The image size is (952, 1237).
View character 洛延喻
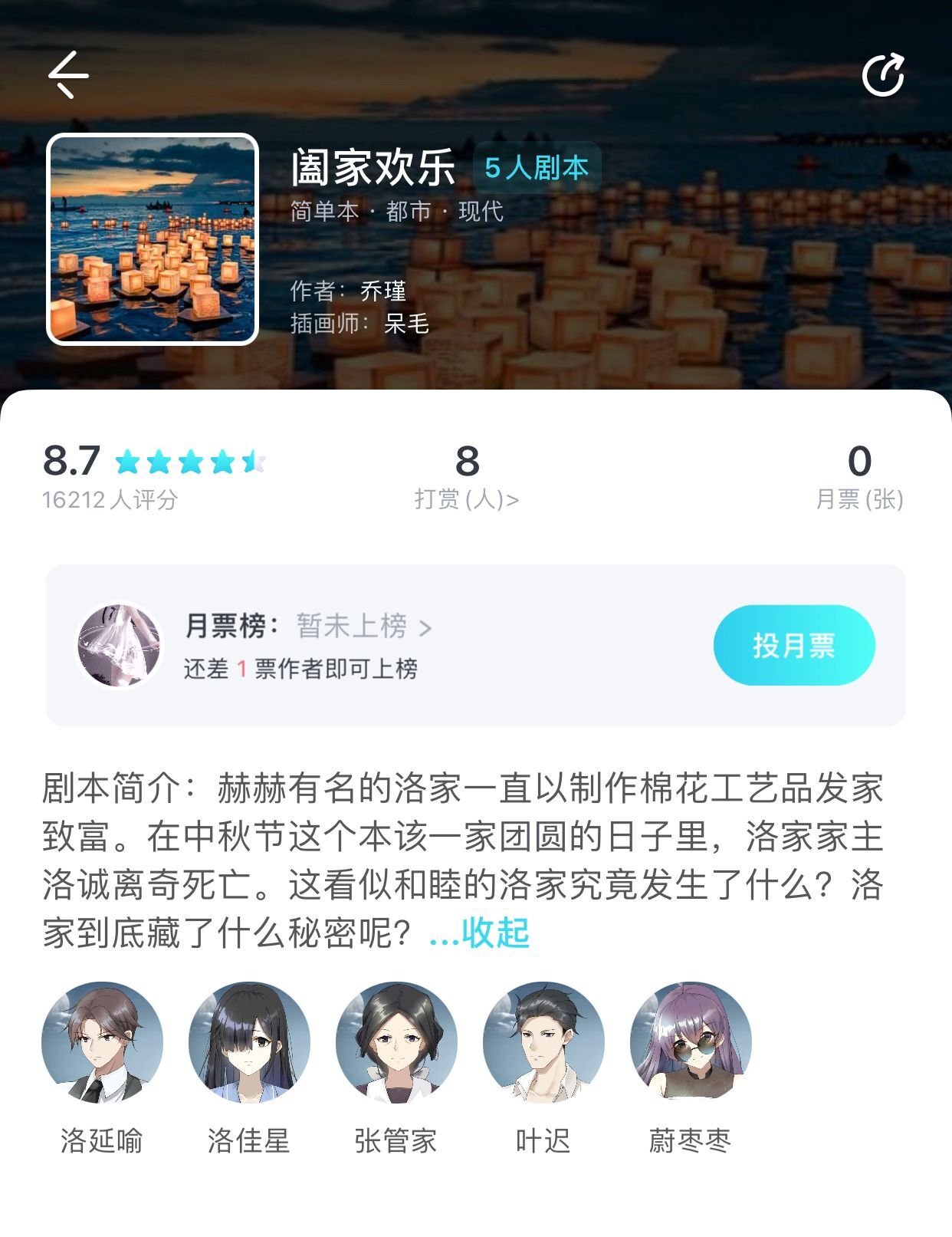click(102, 1043)
